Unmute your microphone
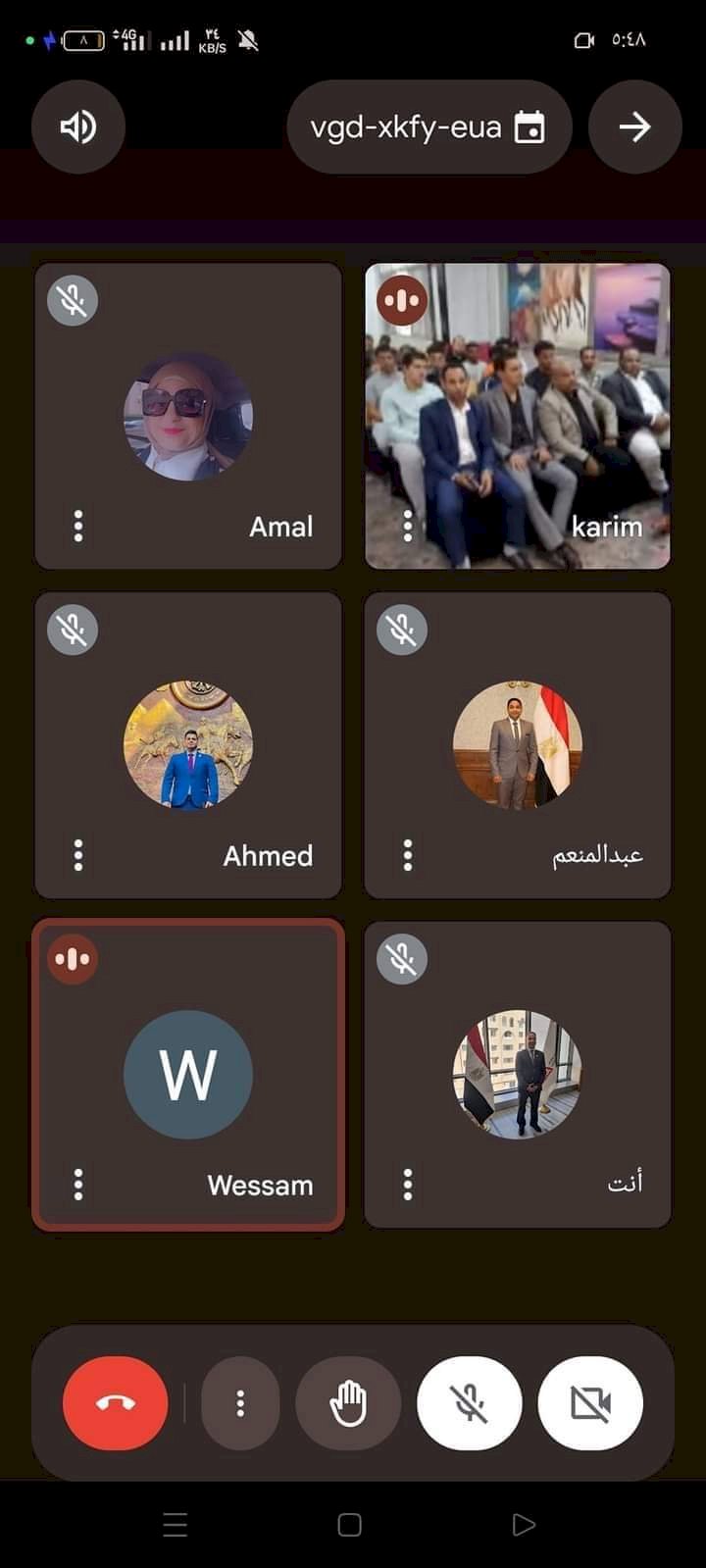Image resolution: width=706 pixels, height=1568 pixels. [x=470, y=1403]
